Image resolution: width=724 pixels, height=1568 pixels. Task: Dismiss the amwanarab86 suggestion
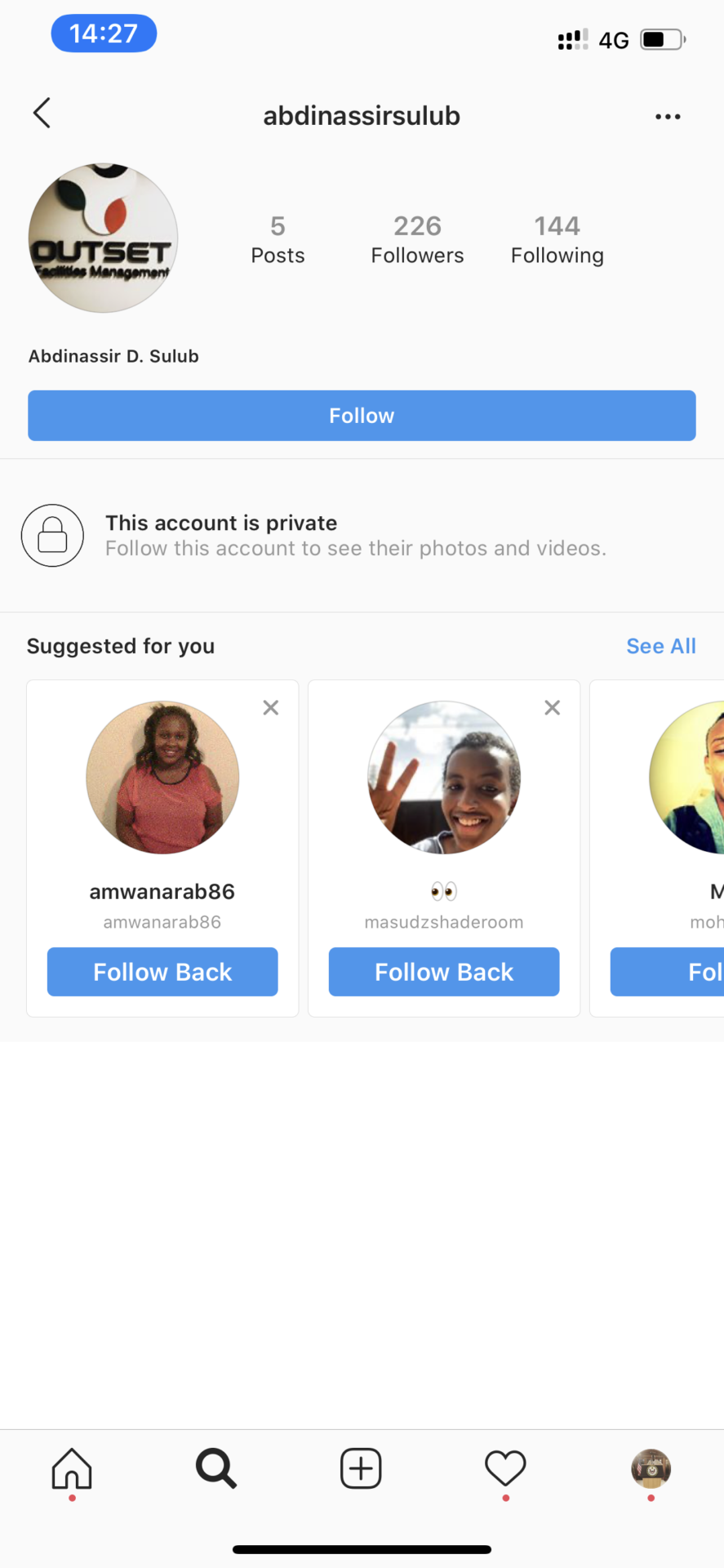[271, 708]
